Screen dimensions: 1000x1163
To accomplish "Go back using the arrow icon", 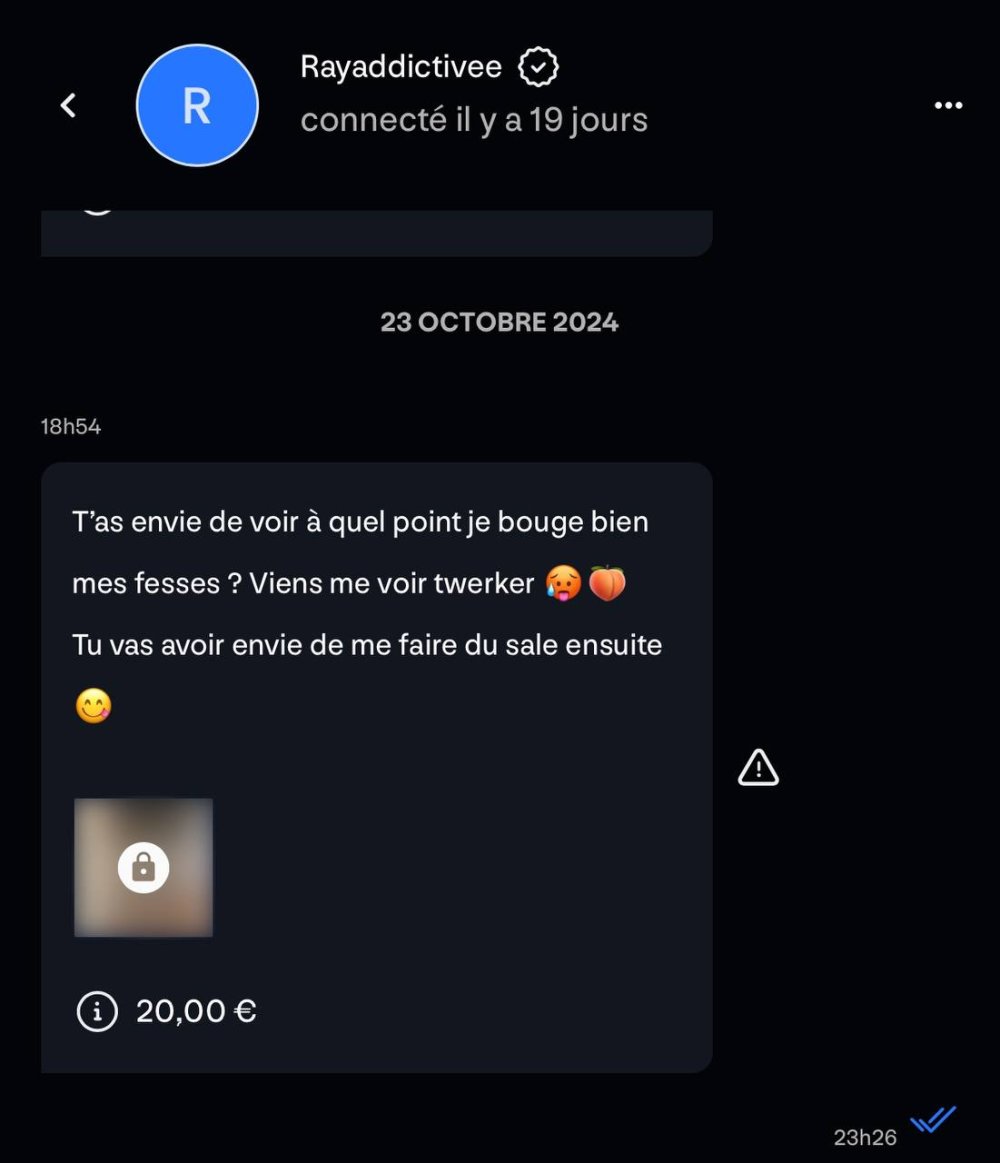I will pyautogui.click(x=68, y=105).
